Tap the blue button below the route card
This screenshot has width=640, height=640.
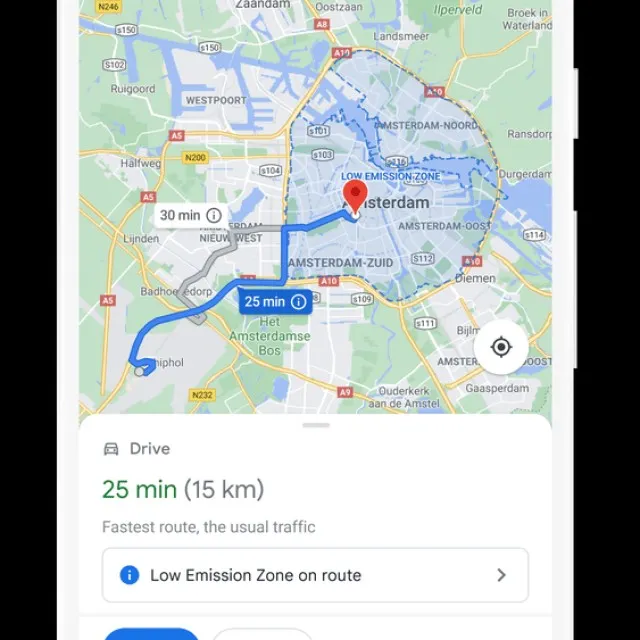pos(151,634)
